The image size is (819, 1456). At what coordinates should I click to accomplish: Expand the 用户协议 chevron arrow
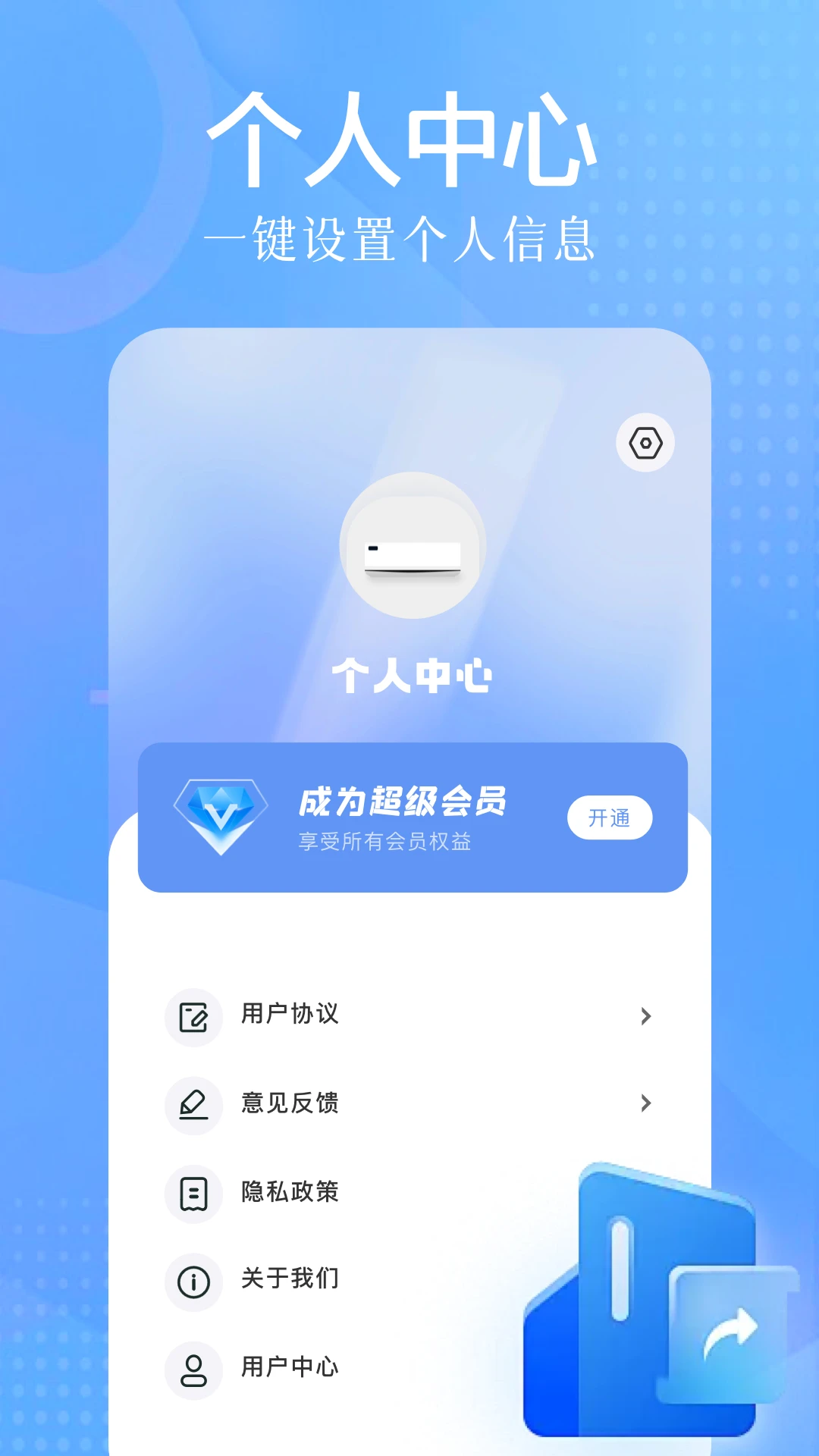click(x=645, y=1017)
